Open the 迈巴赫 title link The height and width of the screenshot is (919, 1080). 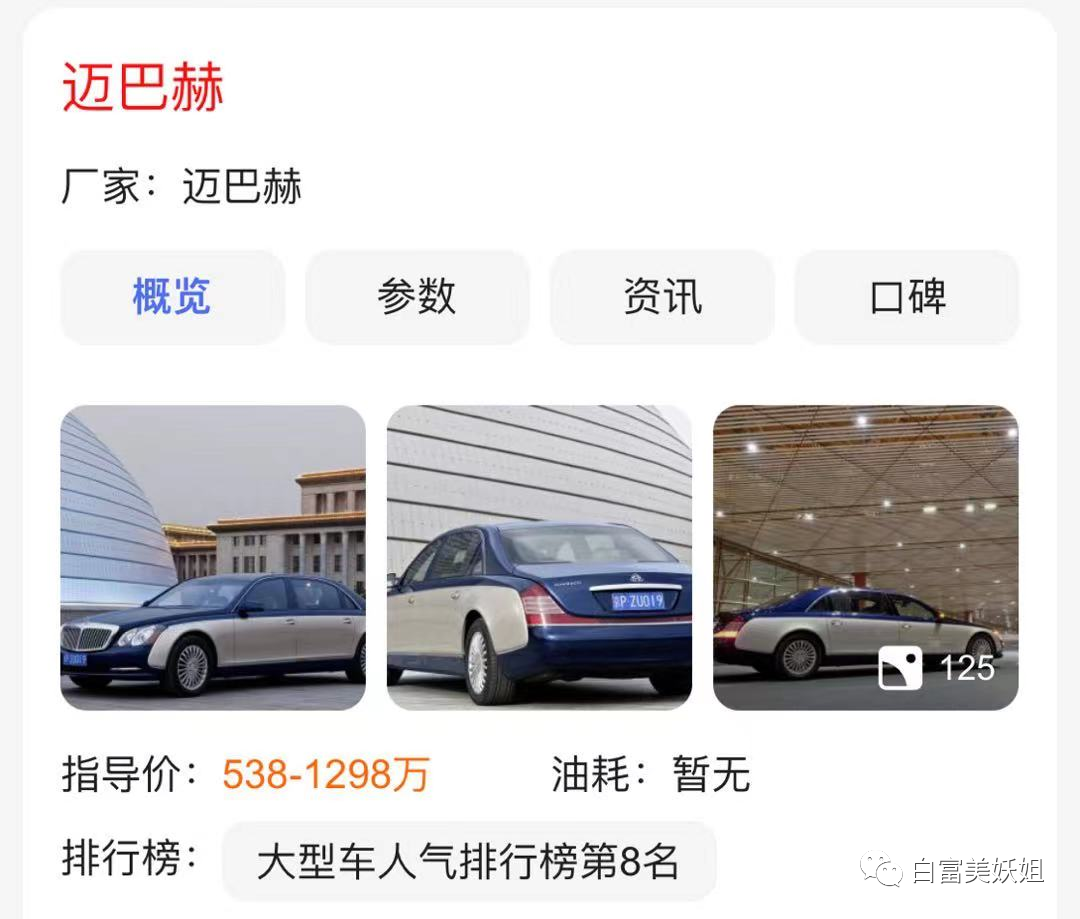click(143, 87)
